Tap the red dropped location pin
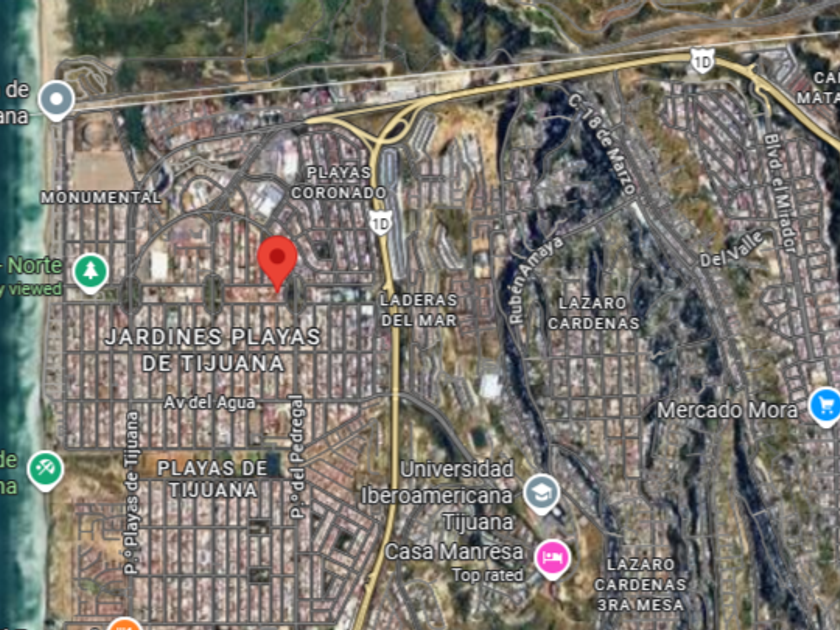The height and width of the screenshot is (630, 840). click(277, 260)
